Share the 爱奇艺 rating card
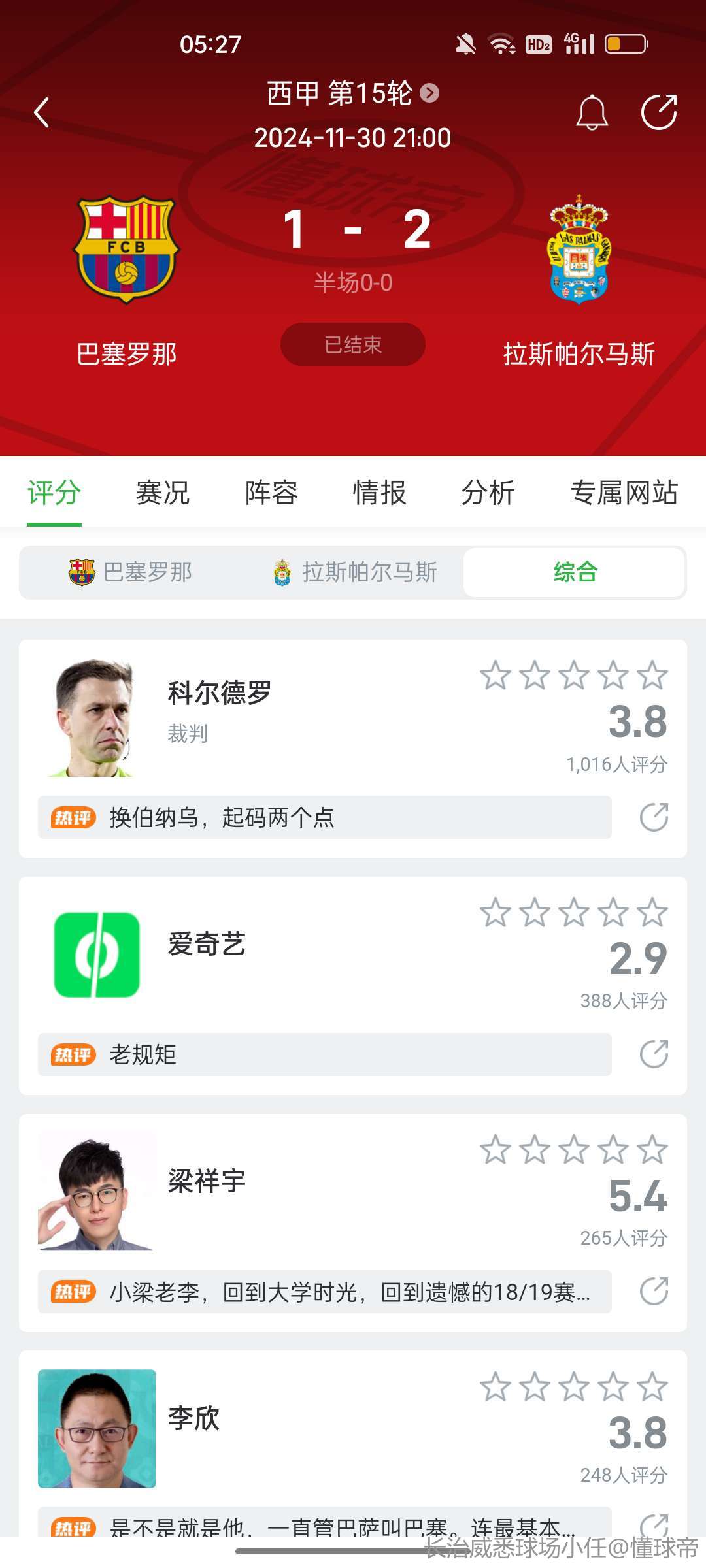The image size is (706, 1568). [x=654, y=1054]
